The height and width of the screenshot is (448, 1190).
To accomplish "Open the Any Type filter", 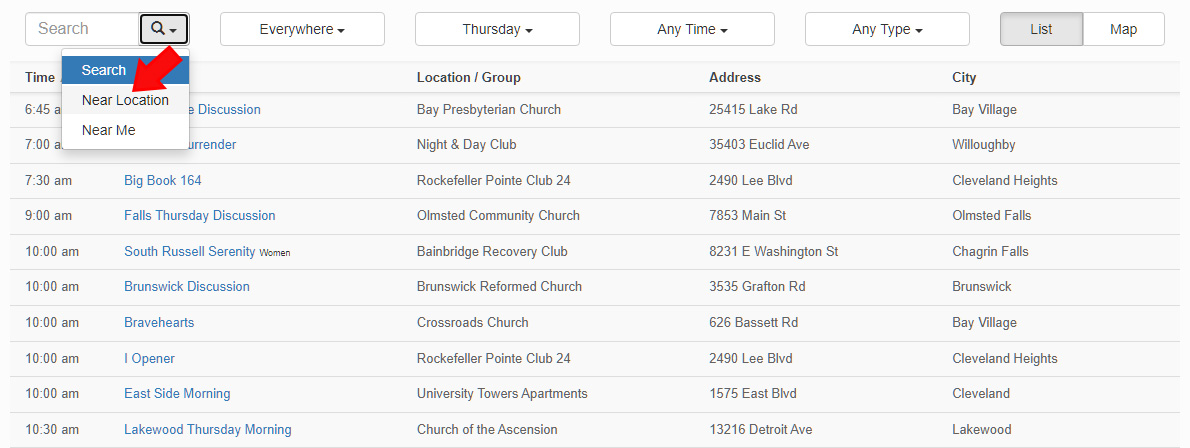I will 887,29.
